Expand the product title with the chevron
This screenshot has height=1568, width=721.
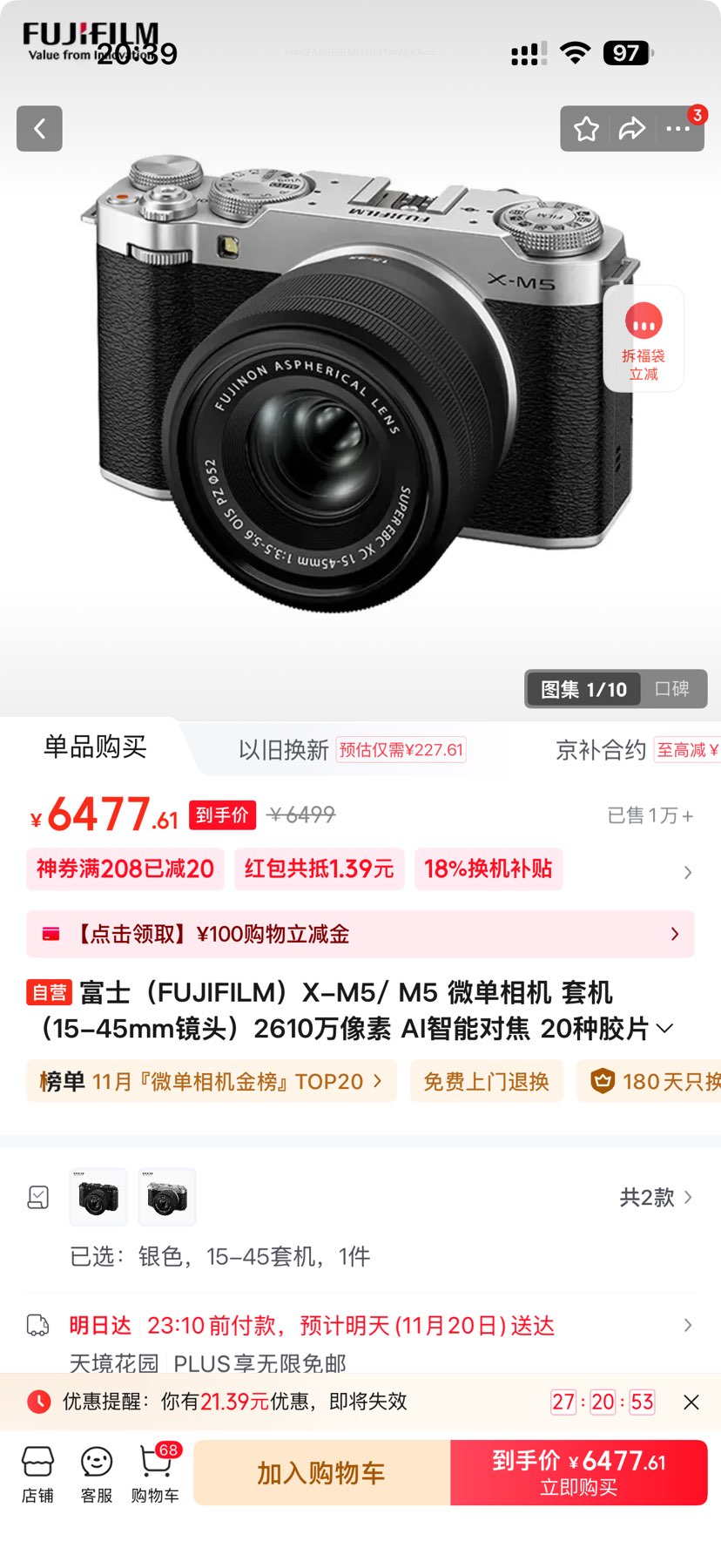point(664,1028)
